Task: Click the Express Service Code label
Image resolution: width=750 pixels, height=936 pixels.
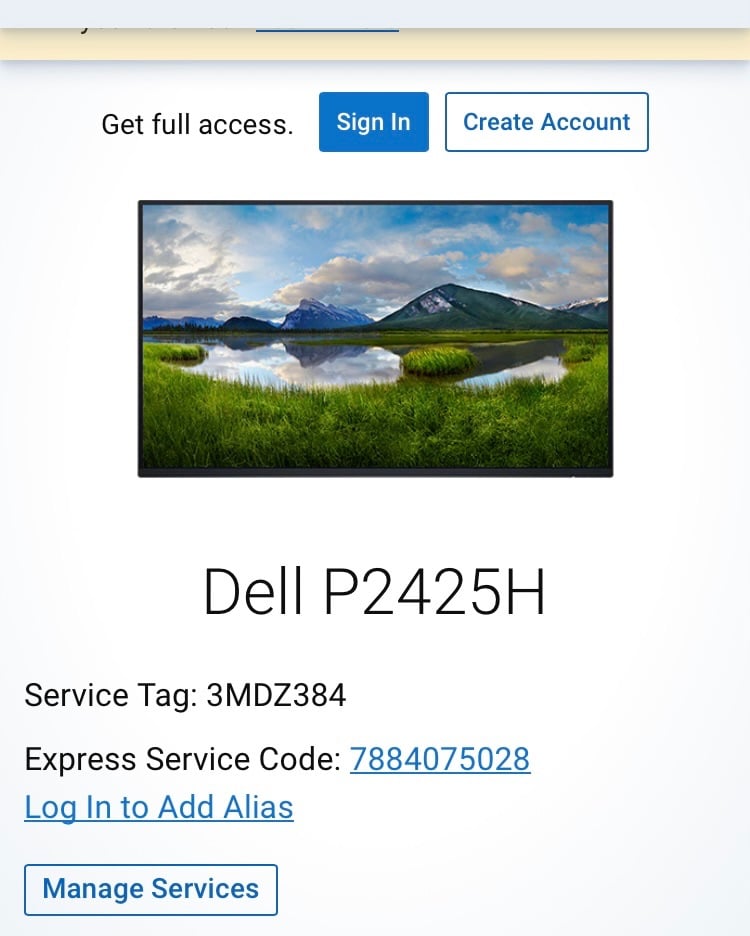Action: [x=180, y=759]
